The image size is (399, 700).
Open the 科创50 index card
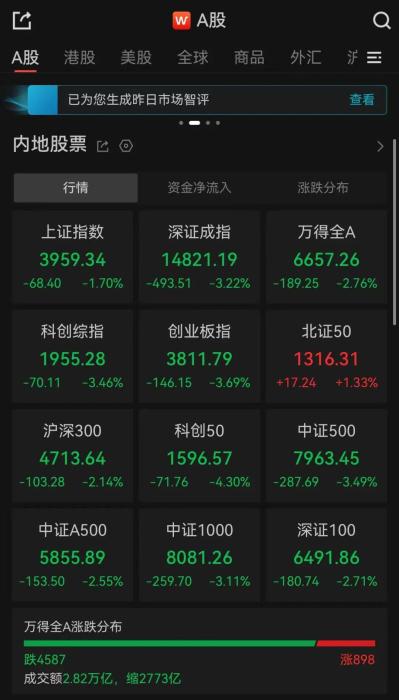(x=199, y=456)
